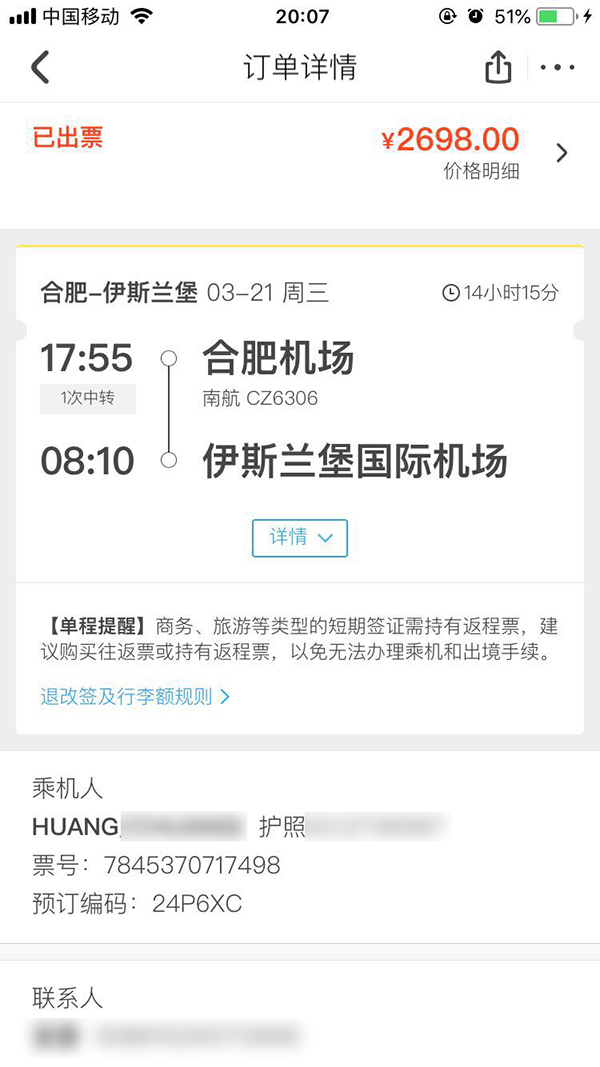Viewport: 600px width, 1067px height.
Task: Open 退改签及行李额规则 link
Action: [136, 697]
